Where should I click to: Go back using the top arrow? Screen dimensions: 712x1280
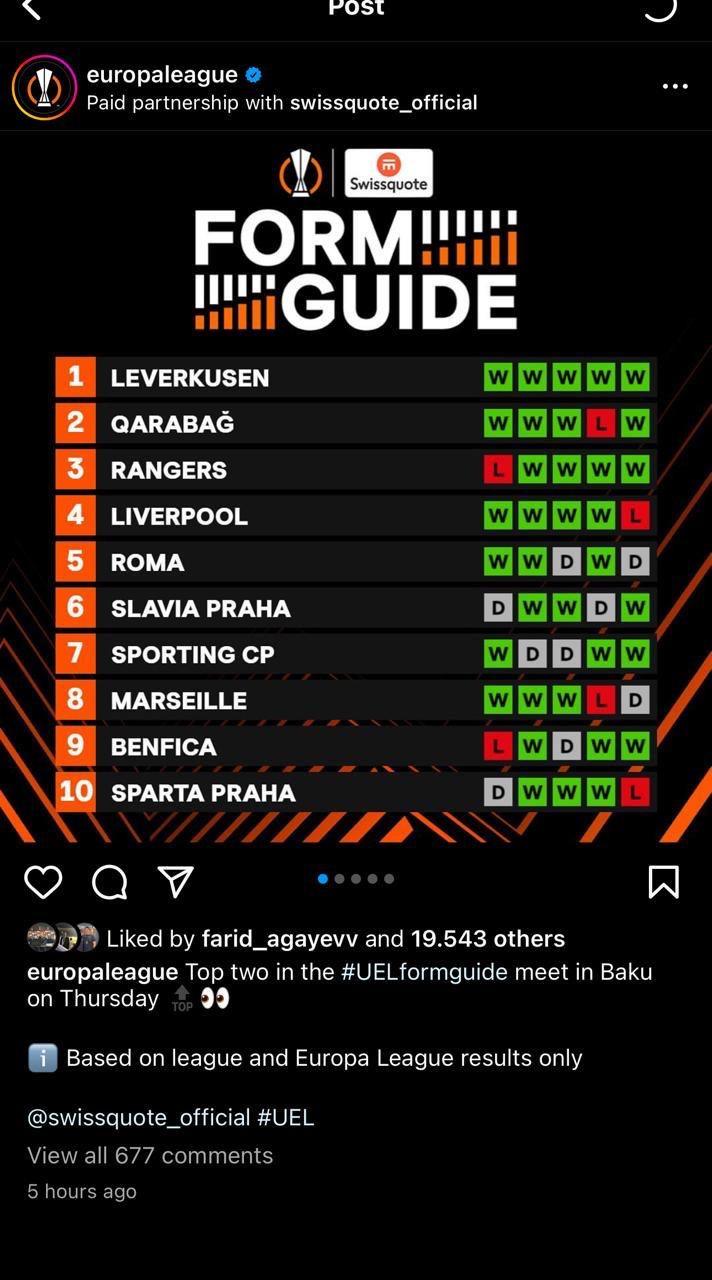(x=32, y=10)
